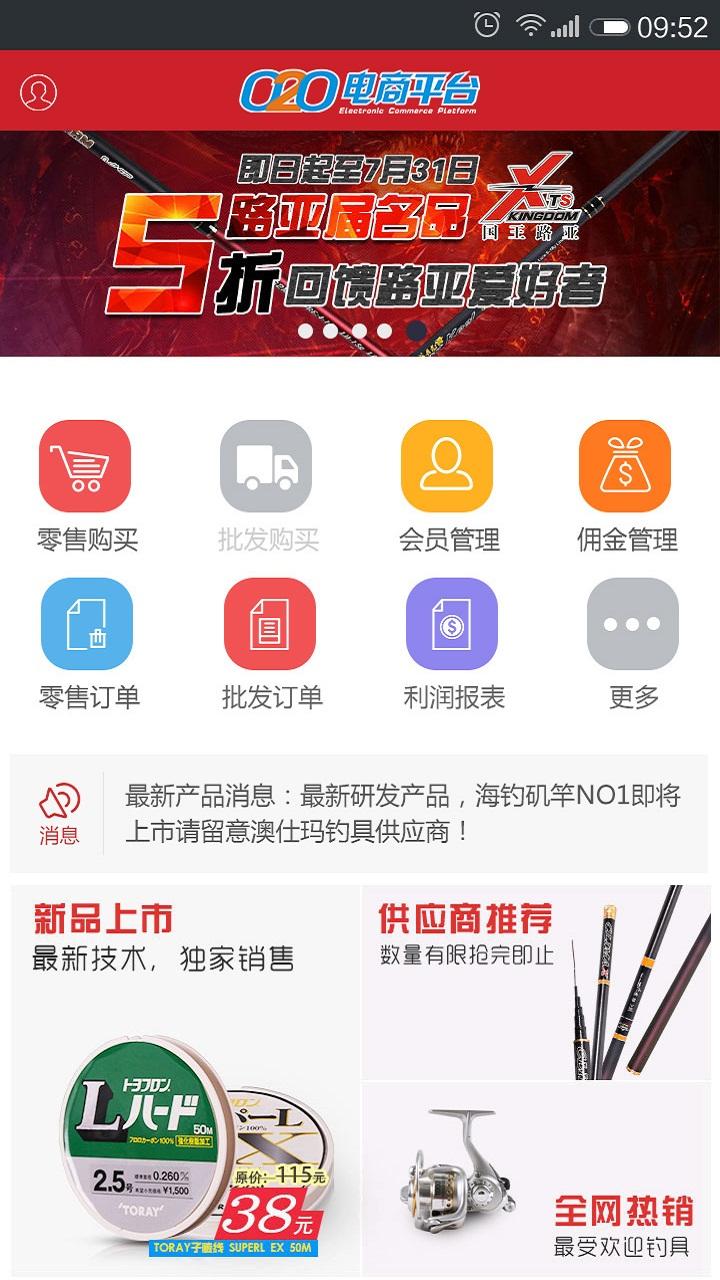Switch to the last banner slide dot
The height and width of the screenshot is (1280, 720).
pos(416,331)
